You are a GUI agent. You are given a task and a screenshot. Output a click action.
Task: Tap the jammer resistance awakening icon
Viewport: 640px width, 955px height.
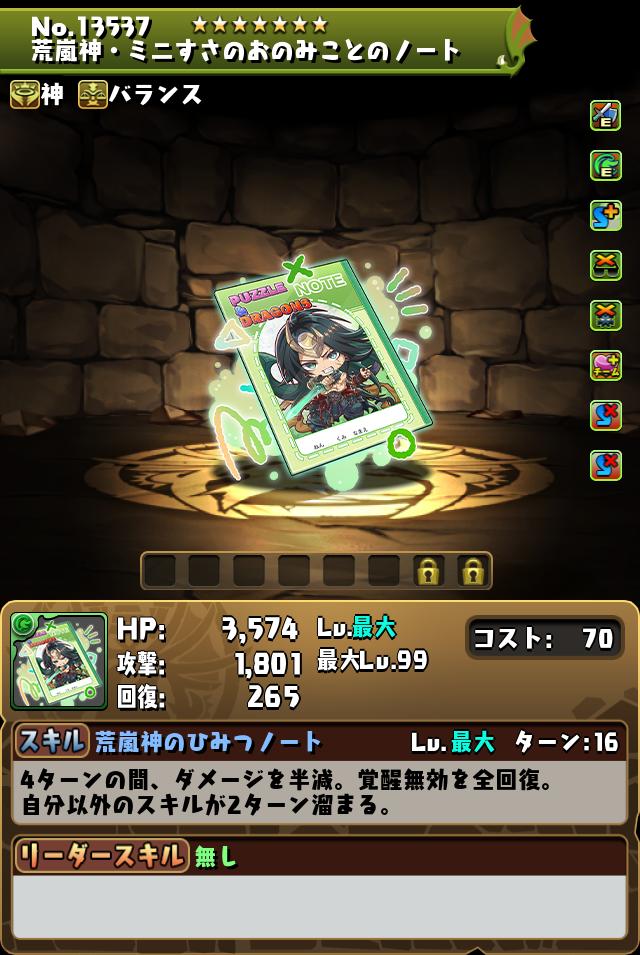tap(605, 315)
